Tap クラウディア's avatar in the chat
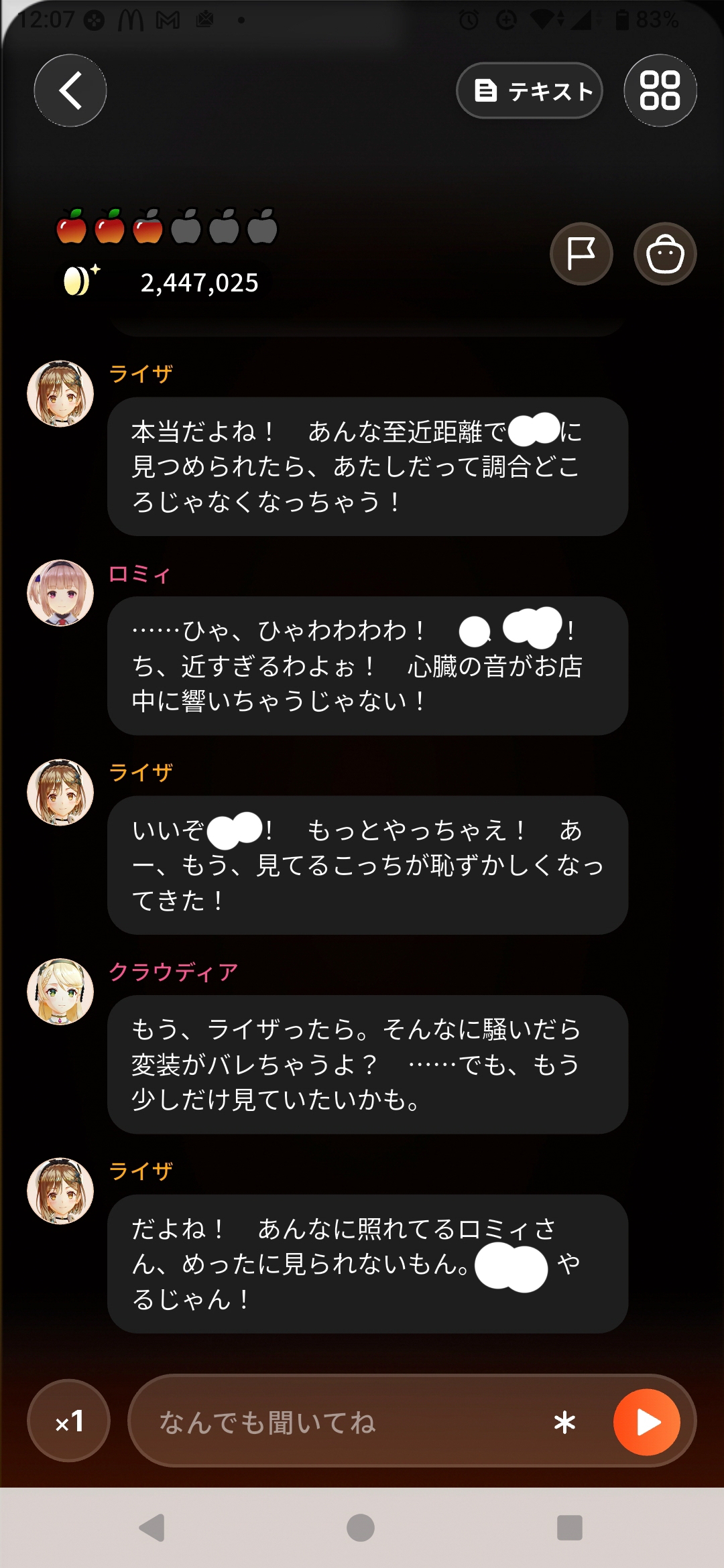The width and height of the screenshot is (724, 1568). [x=60, y=992]
